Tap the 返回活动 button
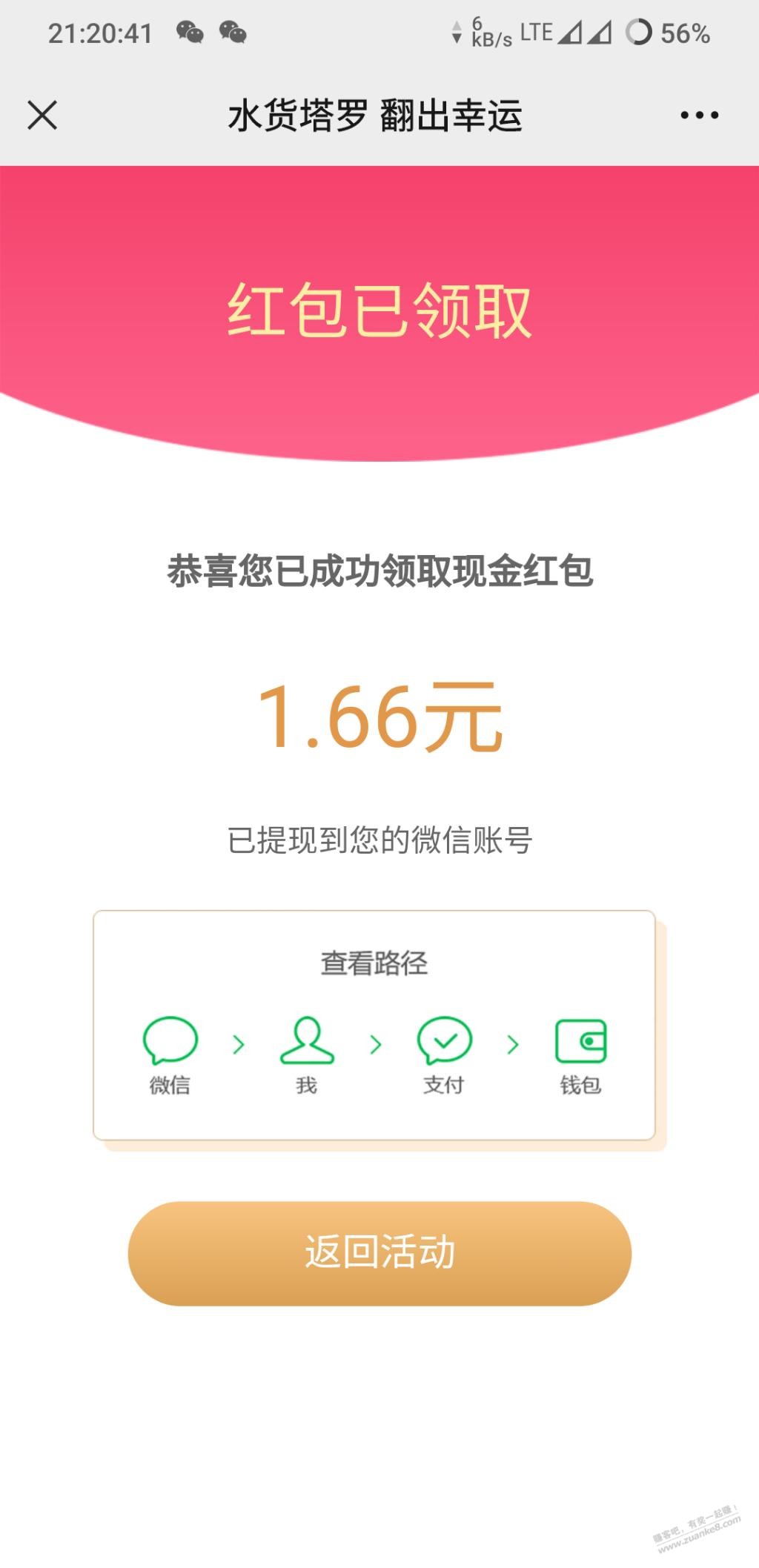759x1568 pixels. [x=379, y=1253]
